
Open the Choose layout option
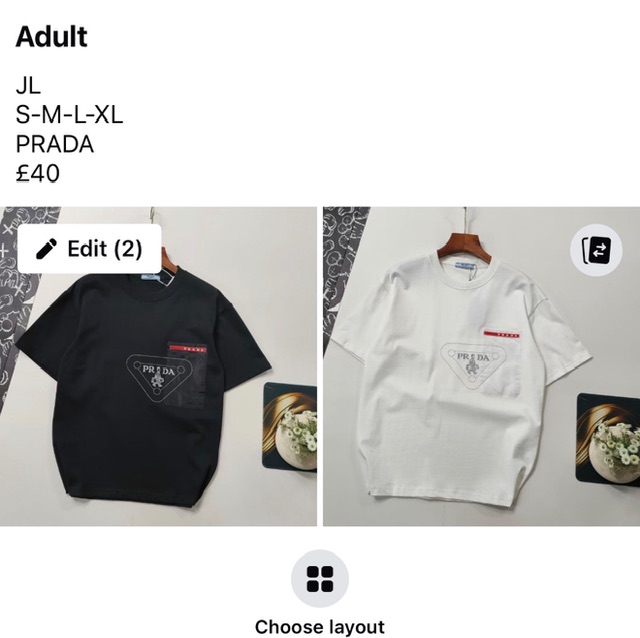319,578
